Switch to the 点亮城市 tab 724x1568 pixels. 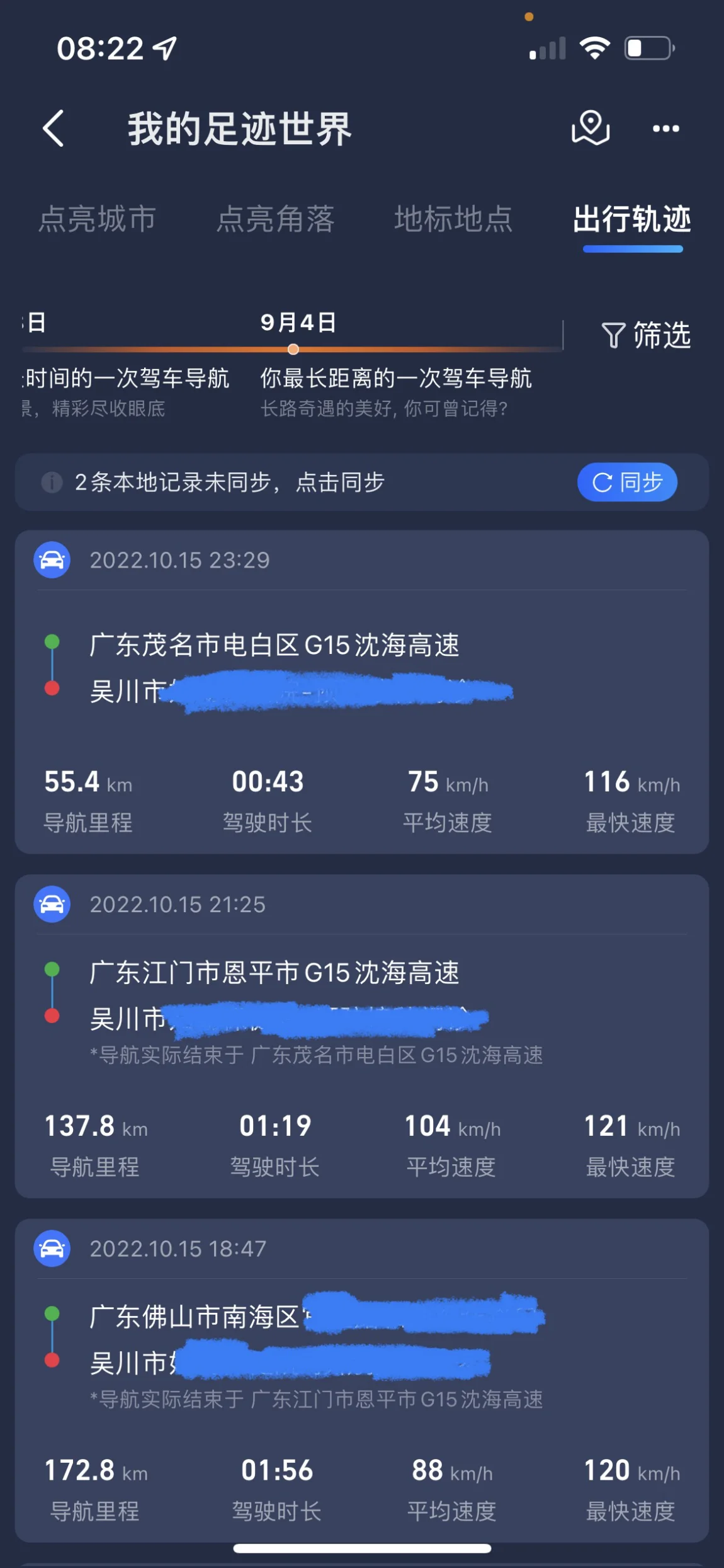[x=97, y=219]
